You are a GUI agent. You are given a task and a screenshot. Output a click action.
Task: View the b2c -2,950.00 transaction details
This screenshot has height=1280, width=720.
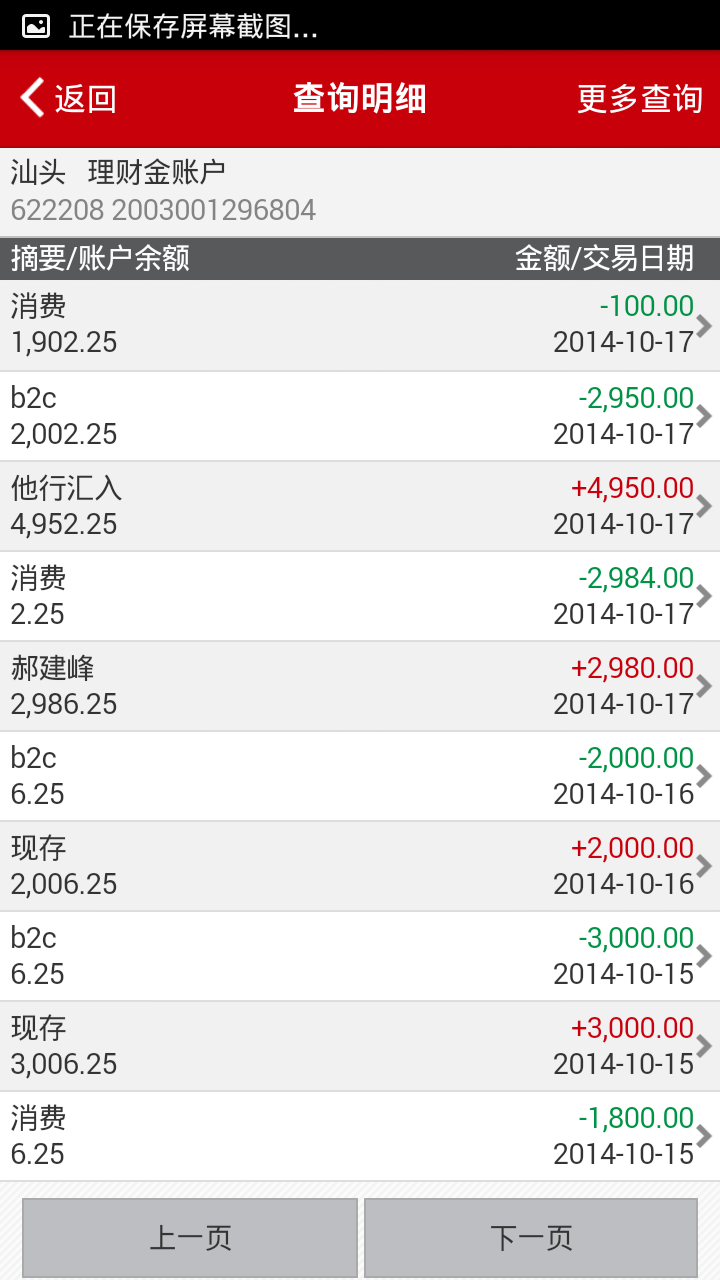[360, 416]
